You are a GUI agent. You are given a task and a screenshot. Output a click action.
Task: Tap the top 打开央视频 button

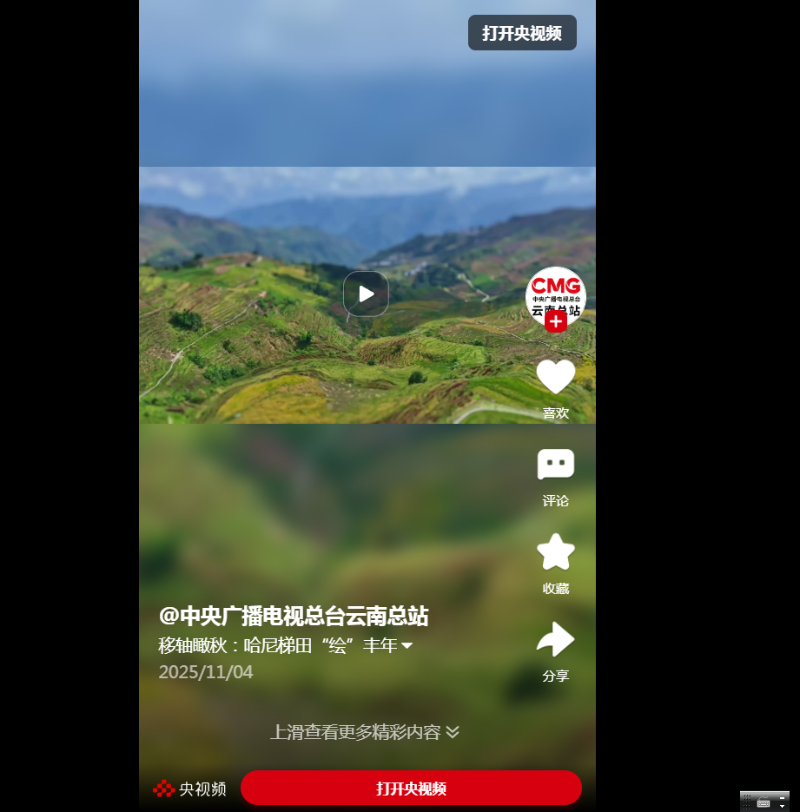[x=522, y=33]
